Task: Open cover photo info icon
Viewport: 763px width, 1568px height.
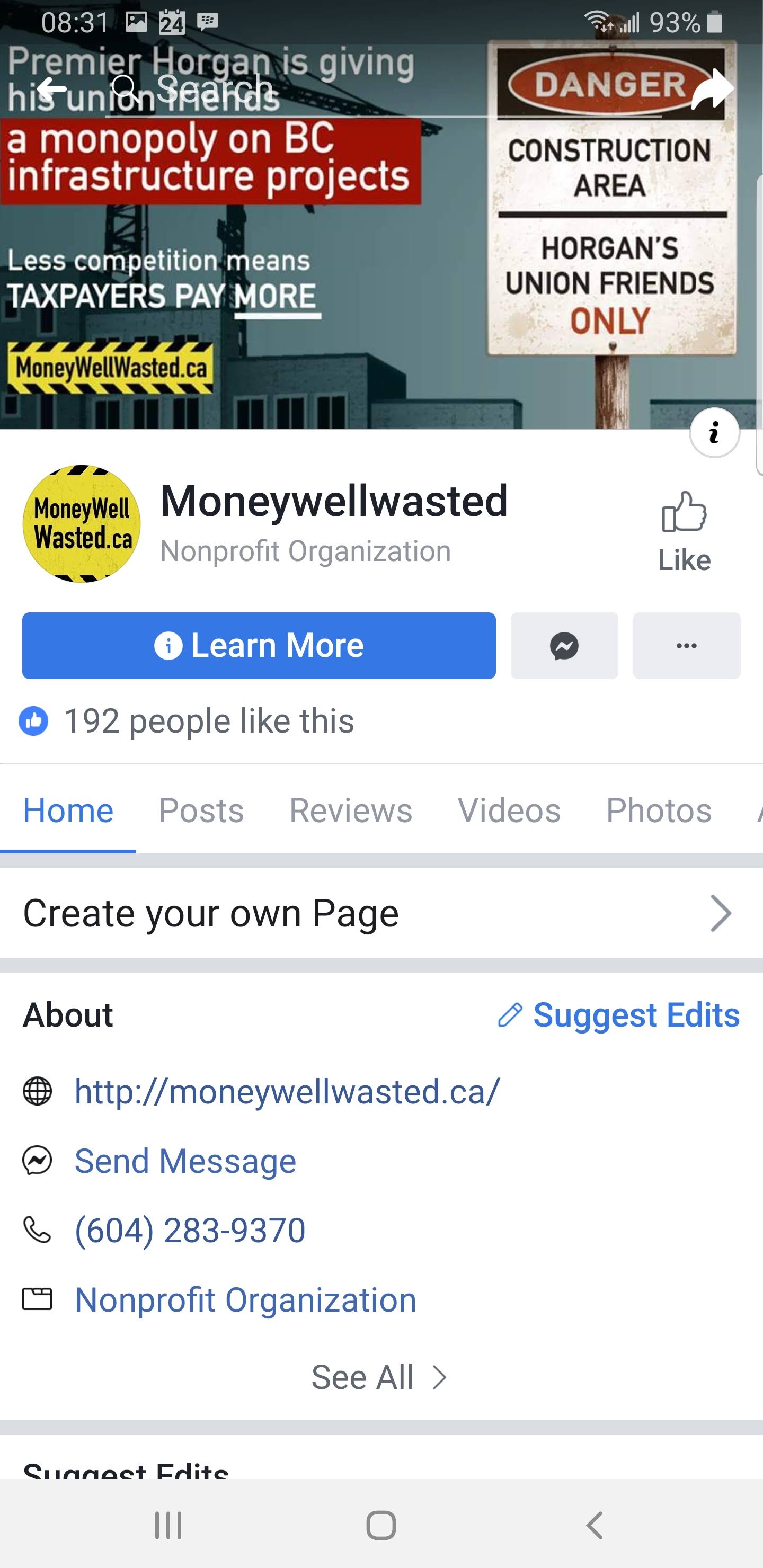Action: [714, 433]
